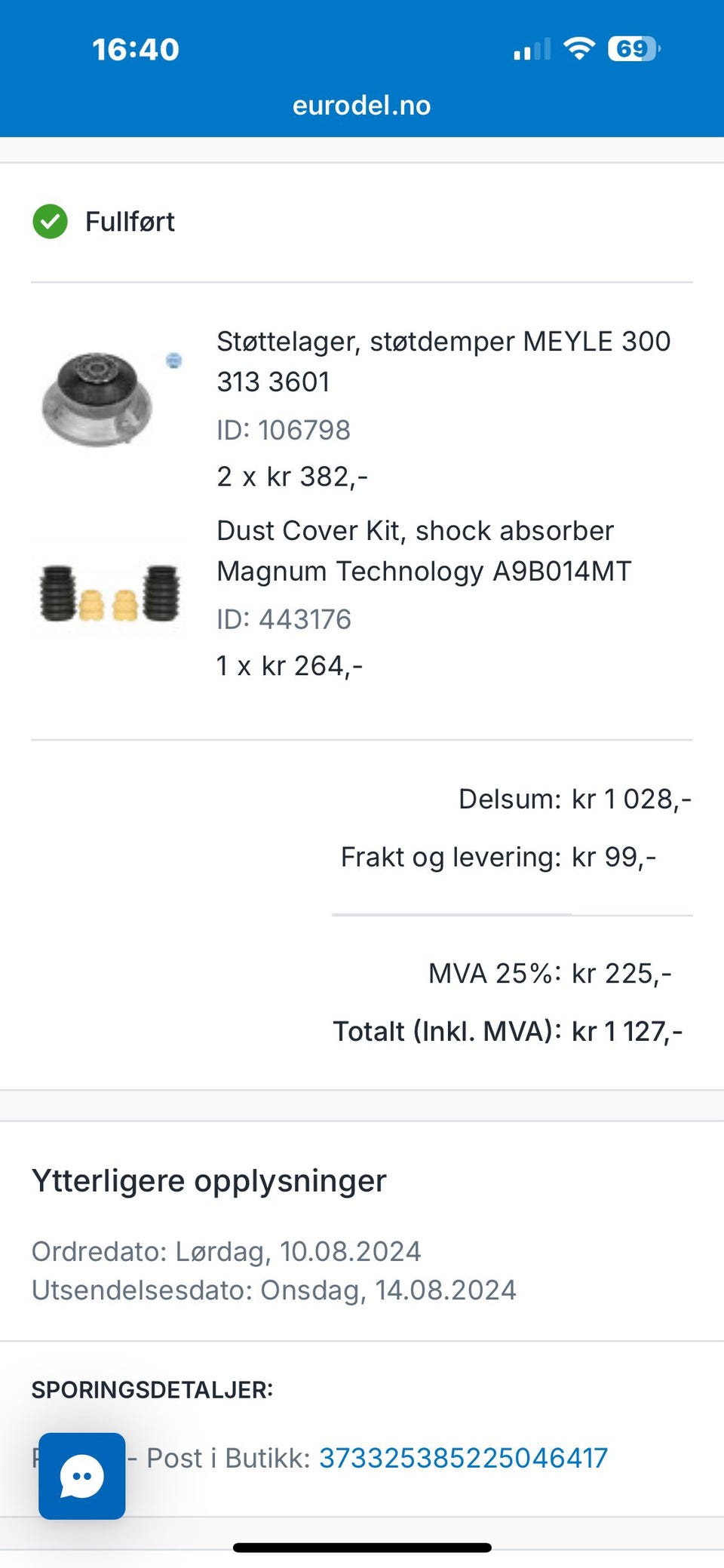Tap the eurodel.no address bar
This screenshot has height=1568, width=724.
362,106
